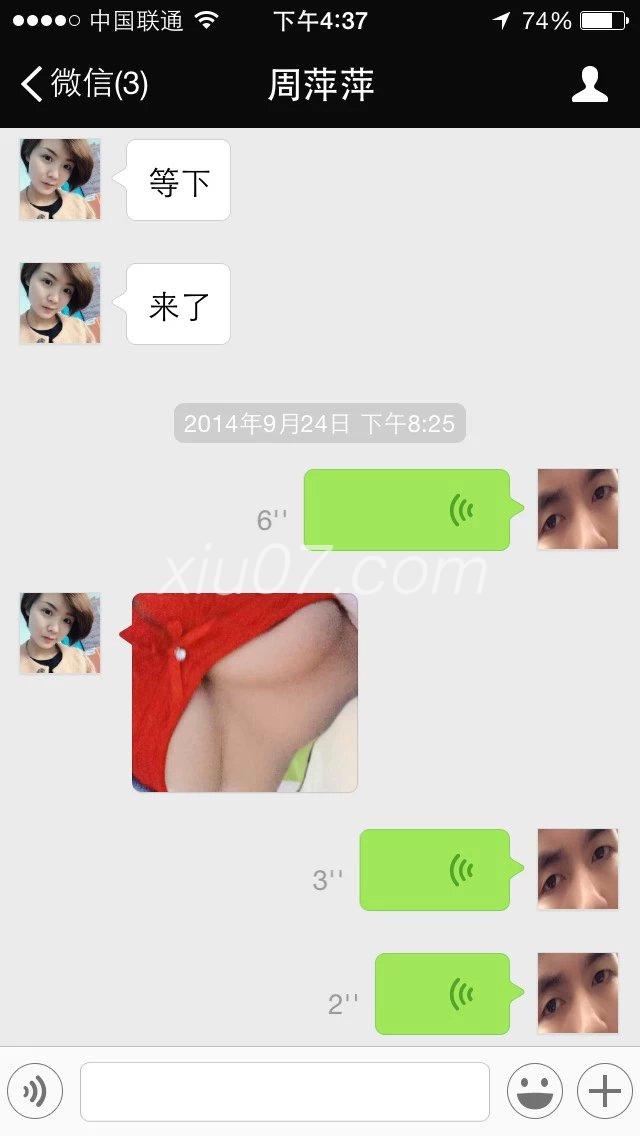This screenshot has height=1136, width=640.
Task: Open the received photo message
Action: [244, 692]
